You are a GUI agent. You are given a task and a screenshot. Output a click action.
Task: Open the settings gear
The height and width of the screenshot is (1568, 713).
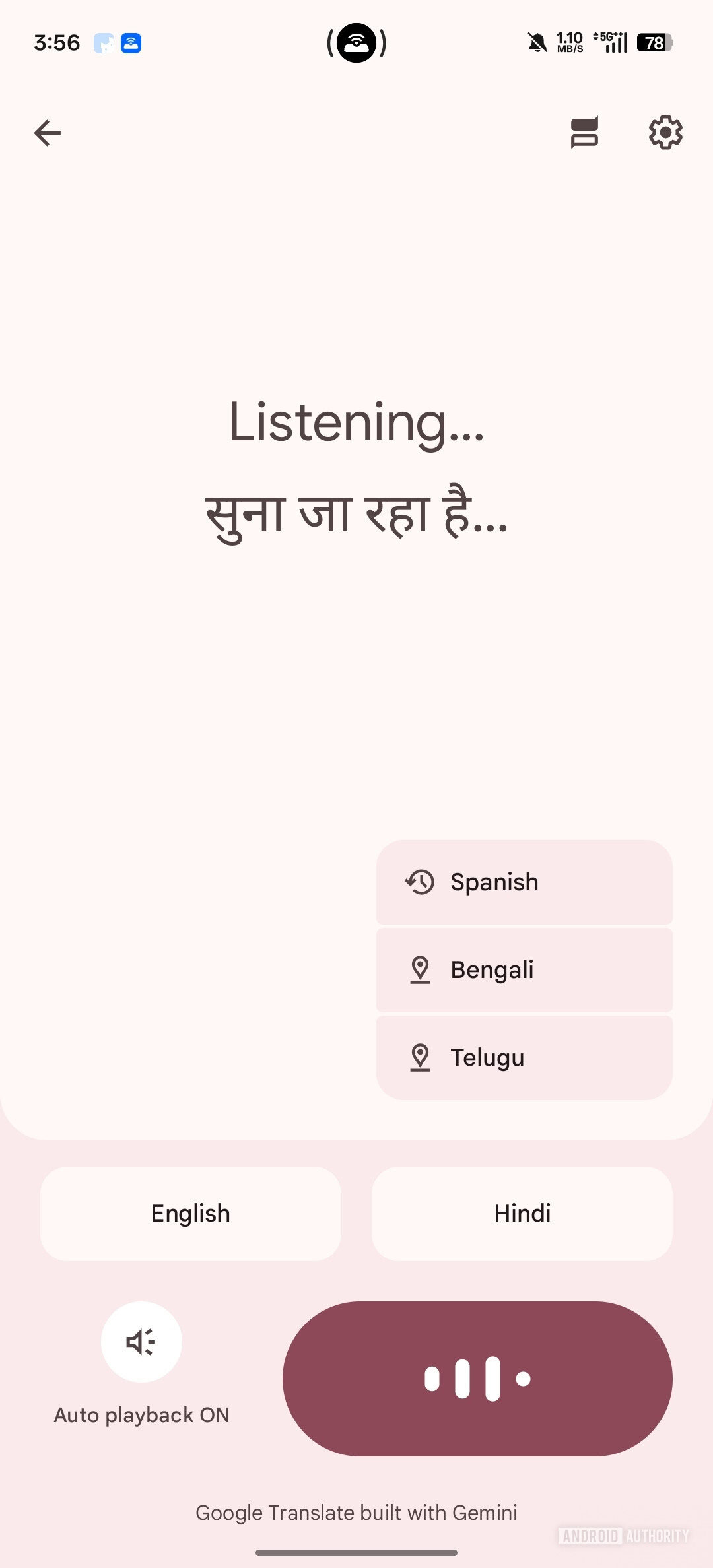point(665,133)
